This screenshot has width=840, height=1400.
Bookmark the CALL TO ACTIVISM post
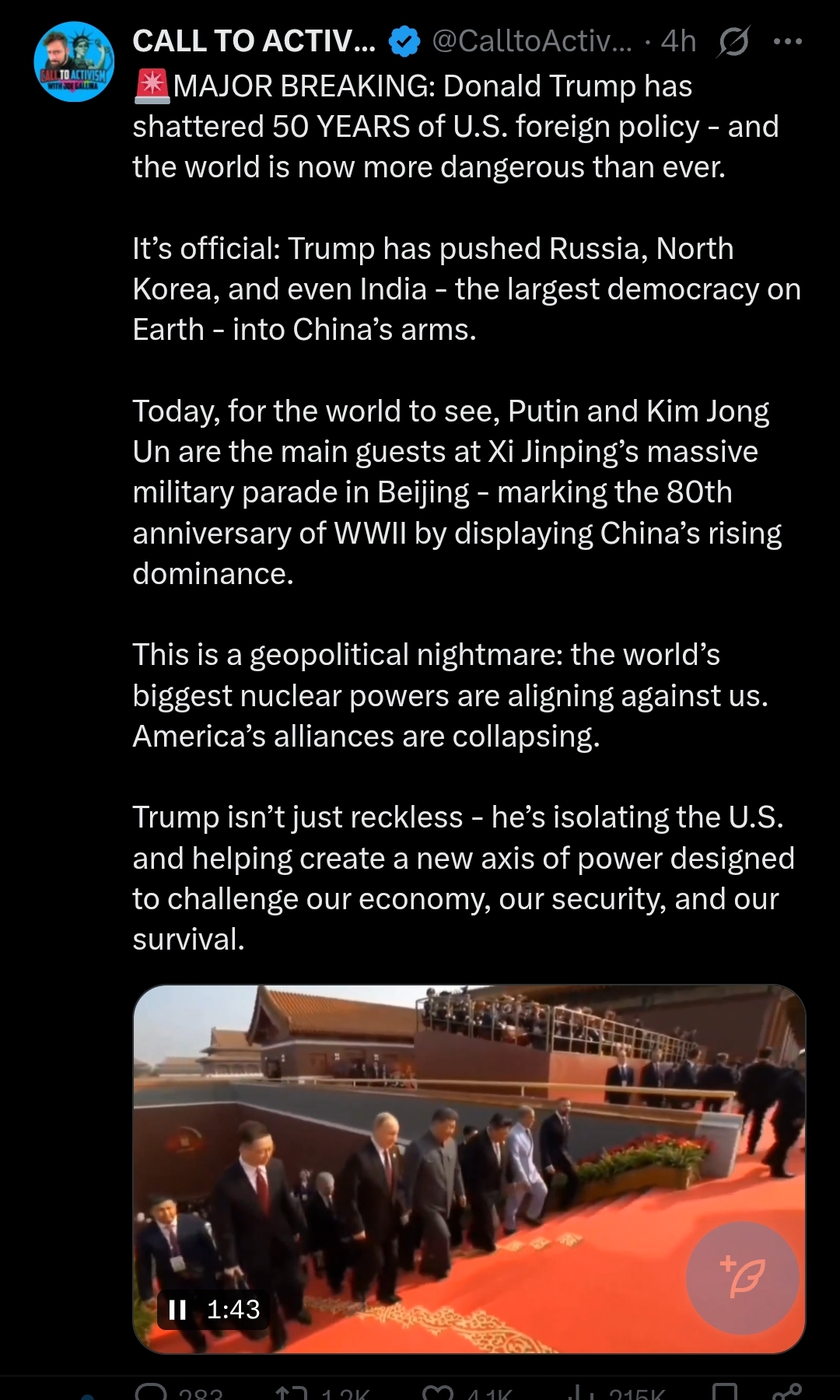point(724,1391)
